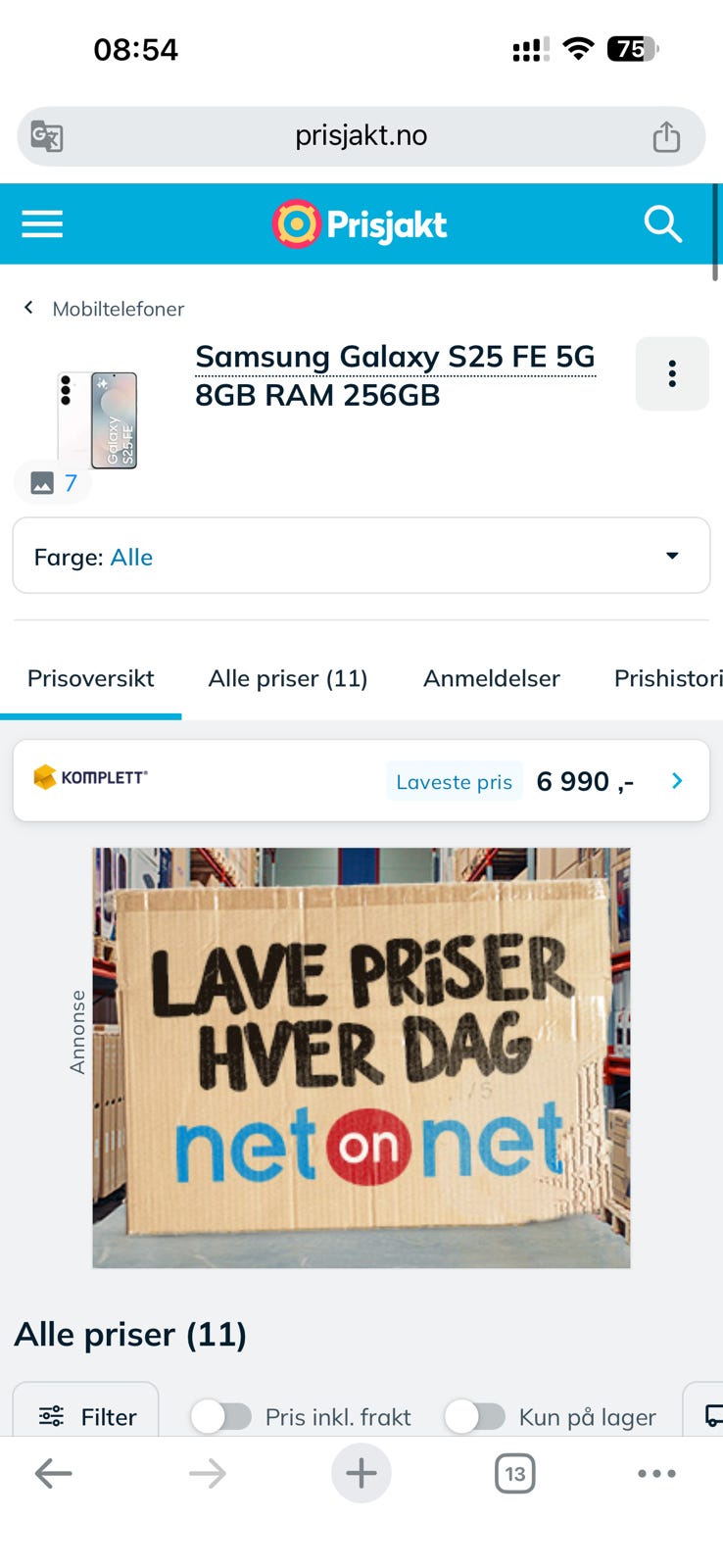
Task: Enable the Pris inkl. frakt toggle
Action: tap(222, 1416)
